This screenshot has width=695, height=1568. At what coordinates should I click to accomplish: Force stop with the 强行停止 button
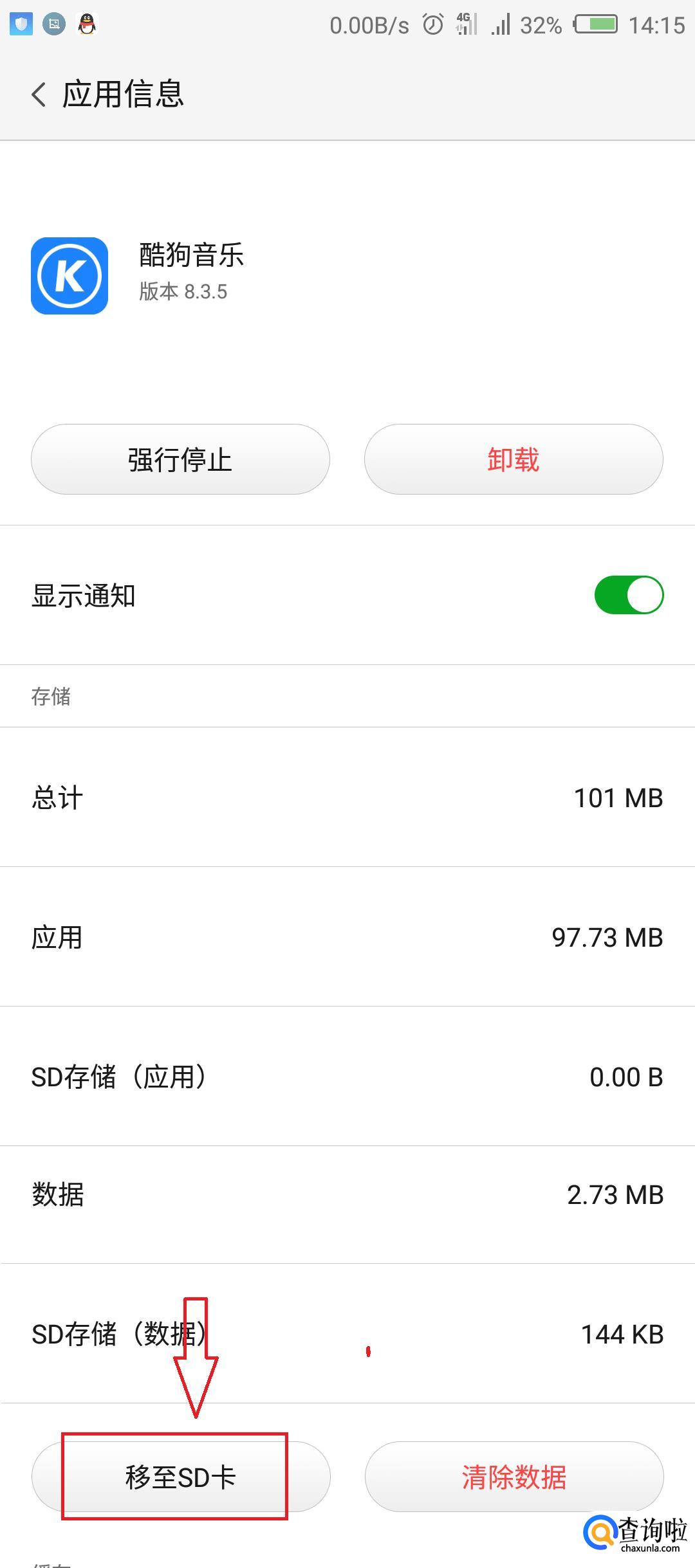point(180,459)
